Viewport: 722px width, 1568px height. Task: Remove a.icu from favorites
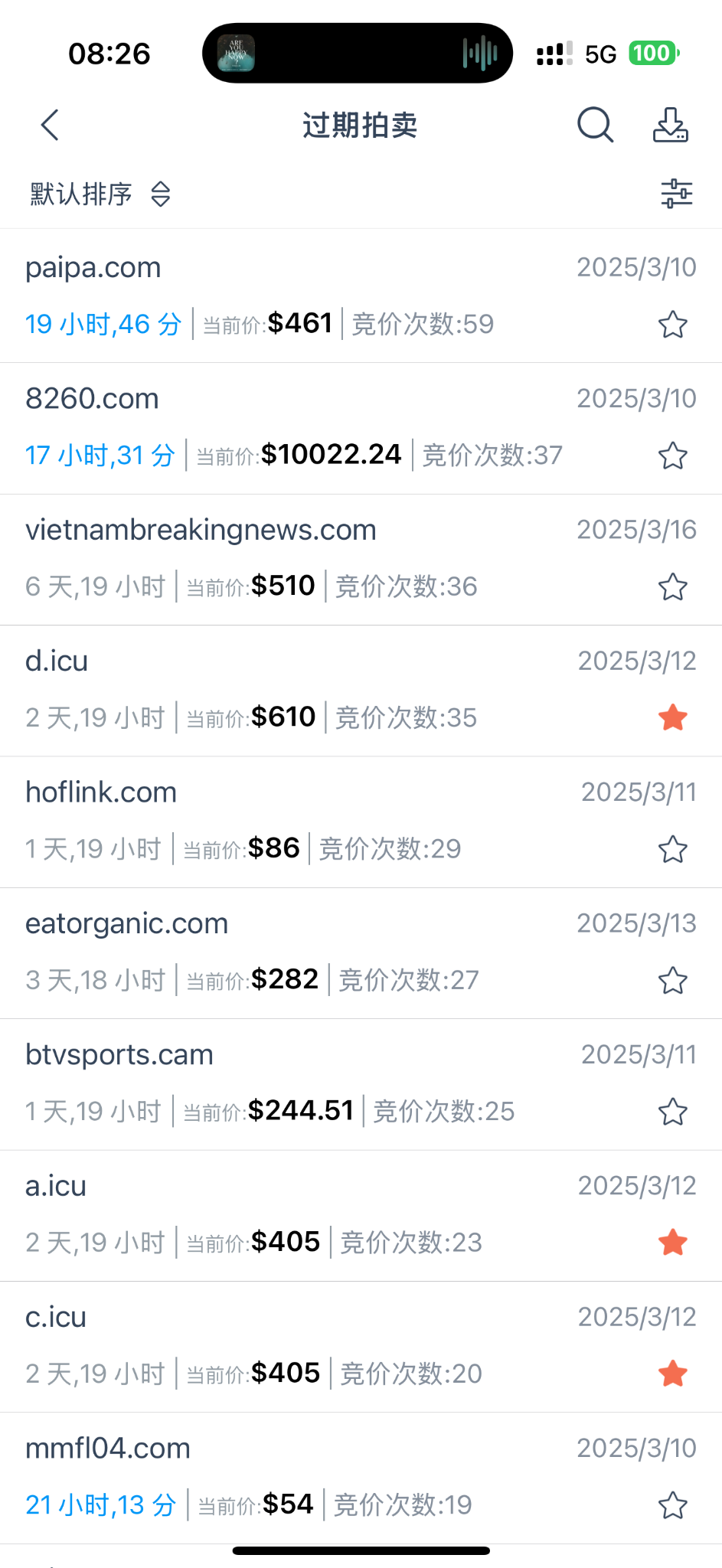point(673,1243)
